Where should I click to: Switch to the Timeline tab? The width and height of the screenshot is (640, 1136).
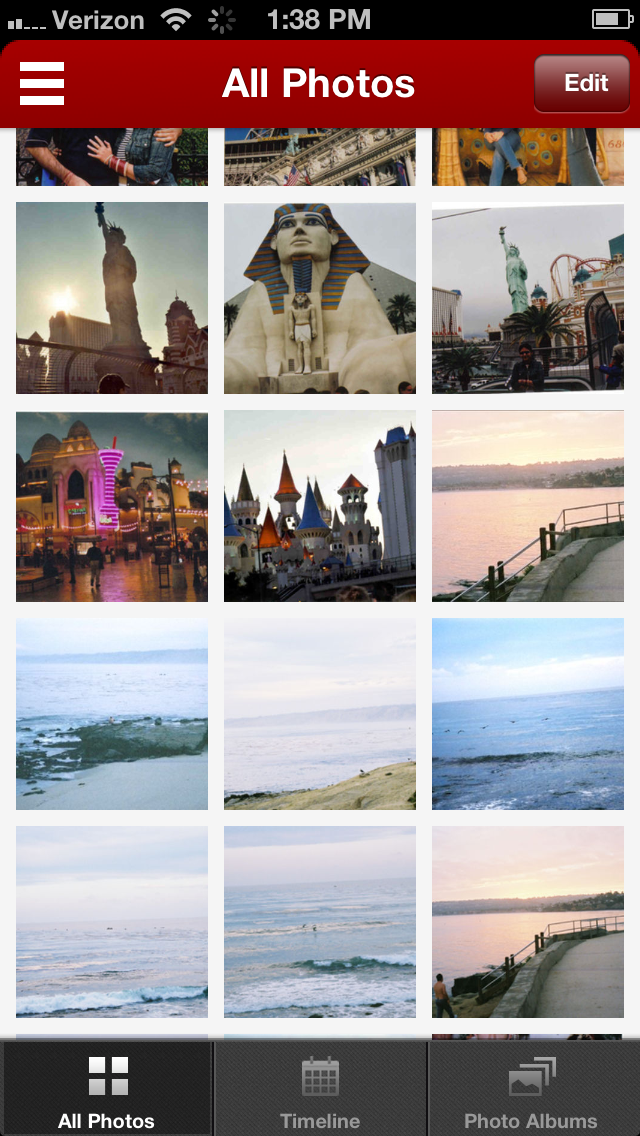[x=320, y=1090]
